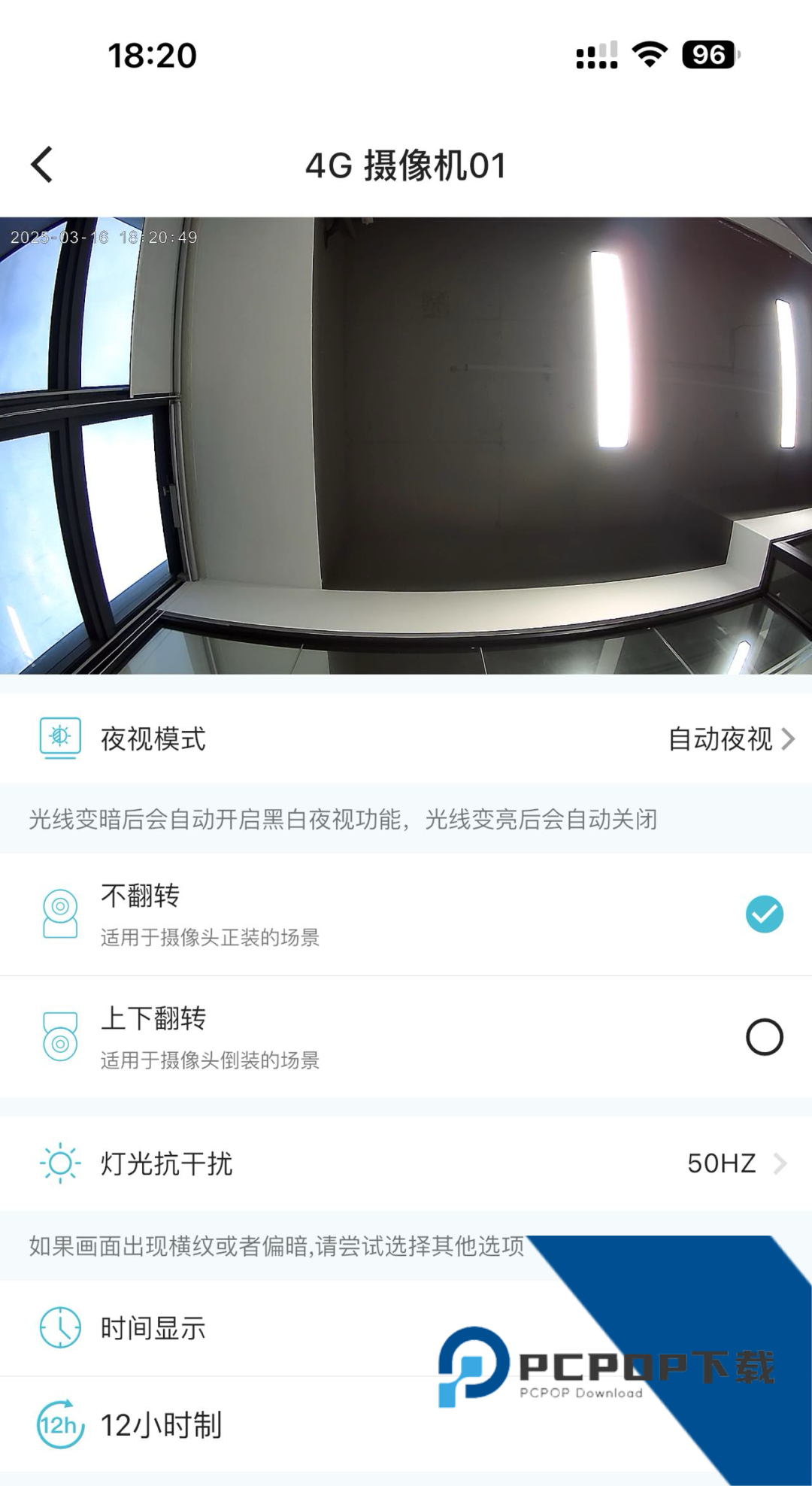Viewport: 812px width, 1486px height.
Task: Go back from the 4G 摄像机01 screen
Action: pos(43,165)
